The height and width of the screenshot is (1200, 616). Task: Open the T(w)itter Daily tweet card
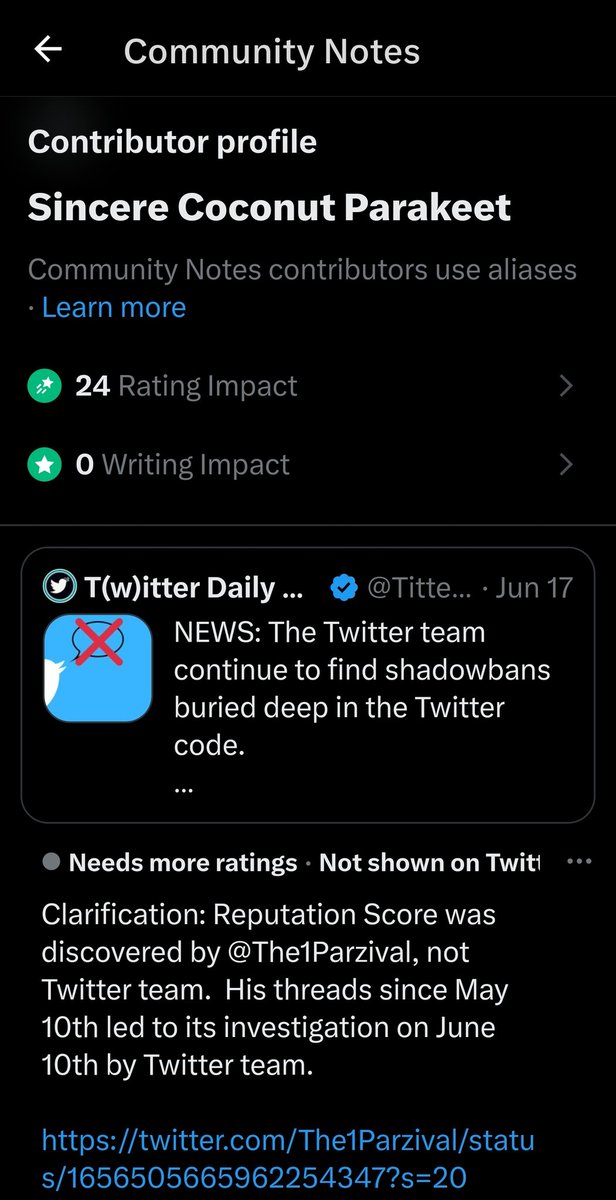[x=308, y=685]
